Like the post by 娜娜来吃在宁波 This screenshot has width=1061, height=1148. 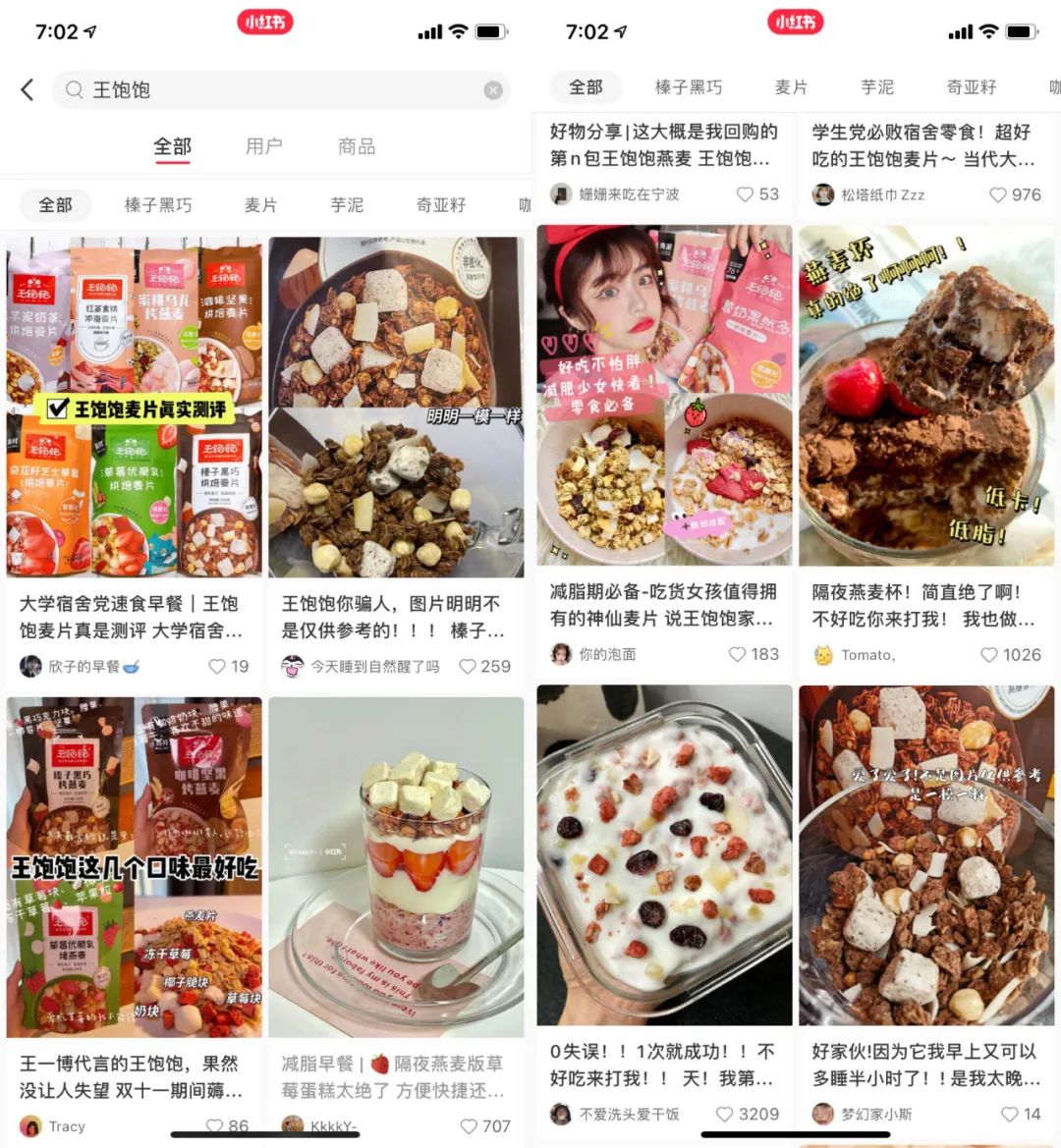746,194
